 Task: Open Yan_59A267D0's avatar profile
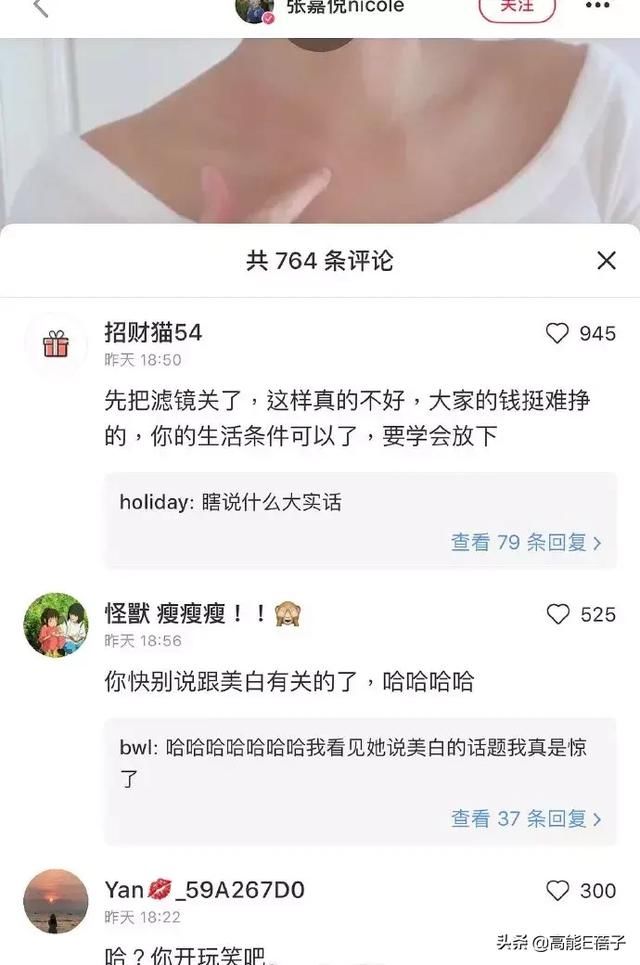point(56,900)
